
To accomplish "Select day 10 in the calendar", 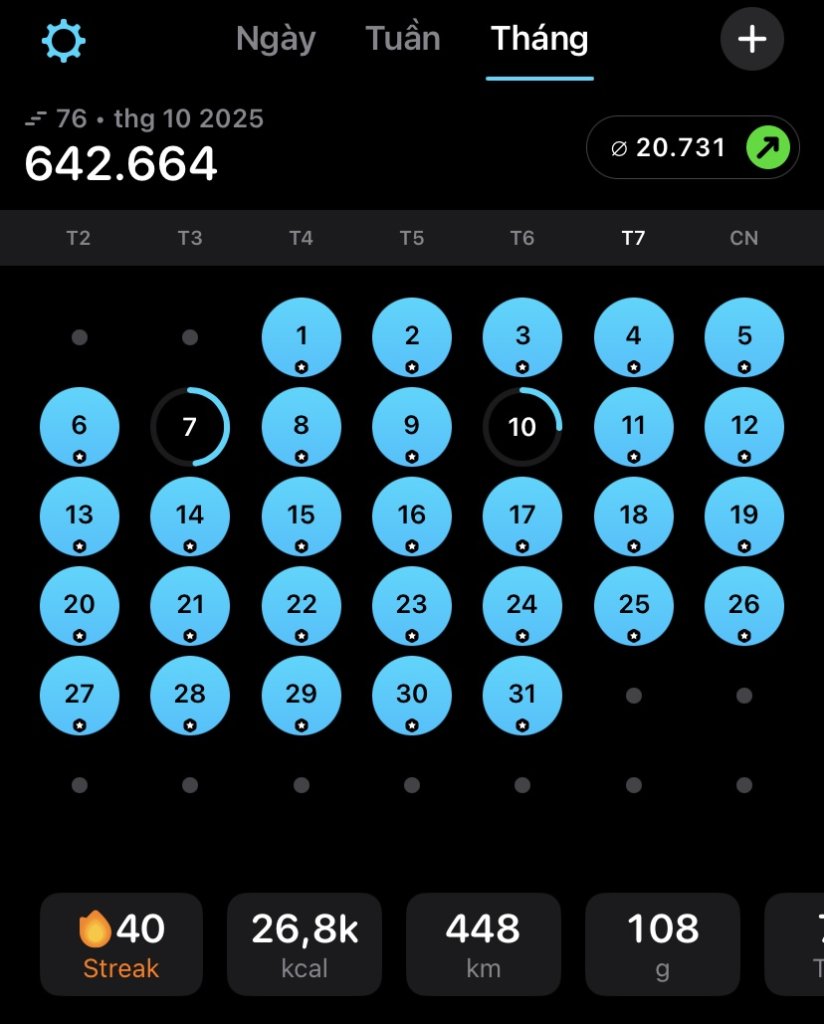I will click(x=522, y=427).
